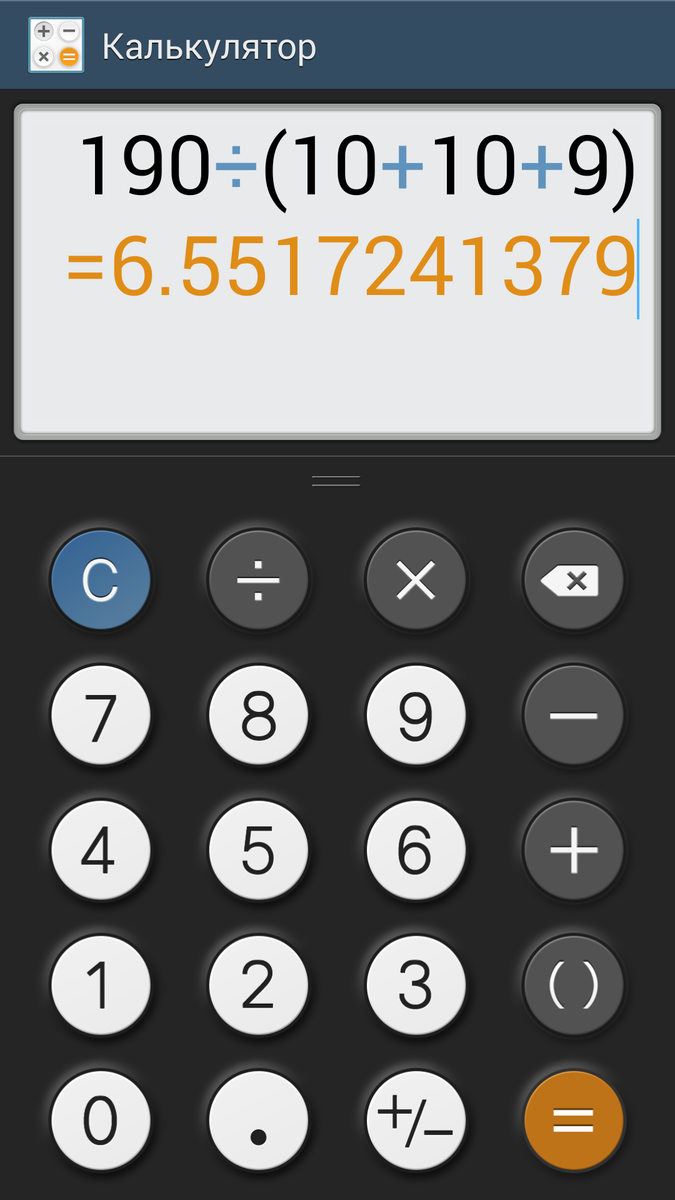The image size is (675, 1200).
Task: Calculate the result with the equals key
Action: point(574,1122)
